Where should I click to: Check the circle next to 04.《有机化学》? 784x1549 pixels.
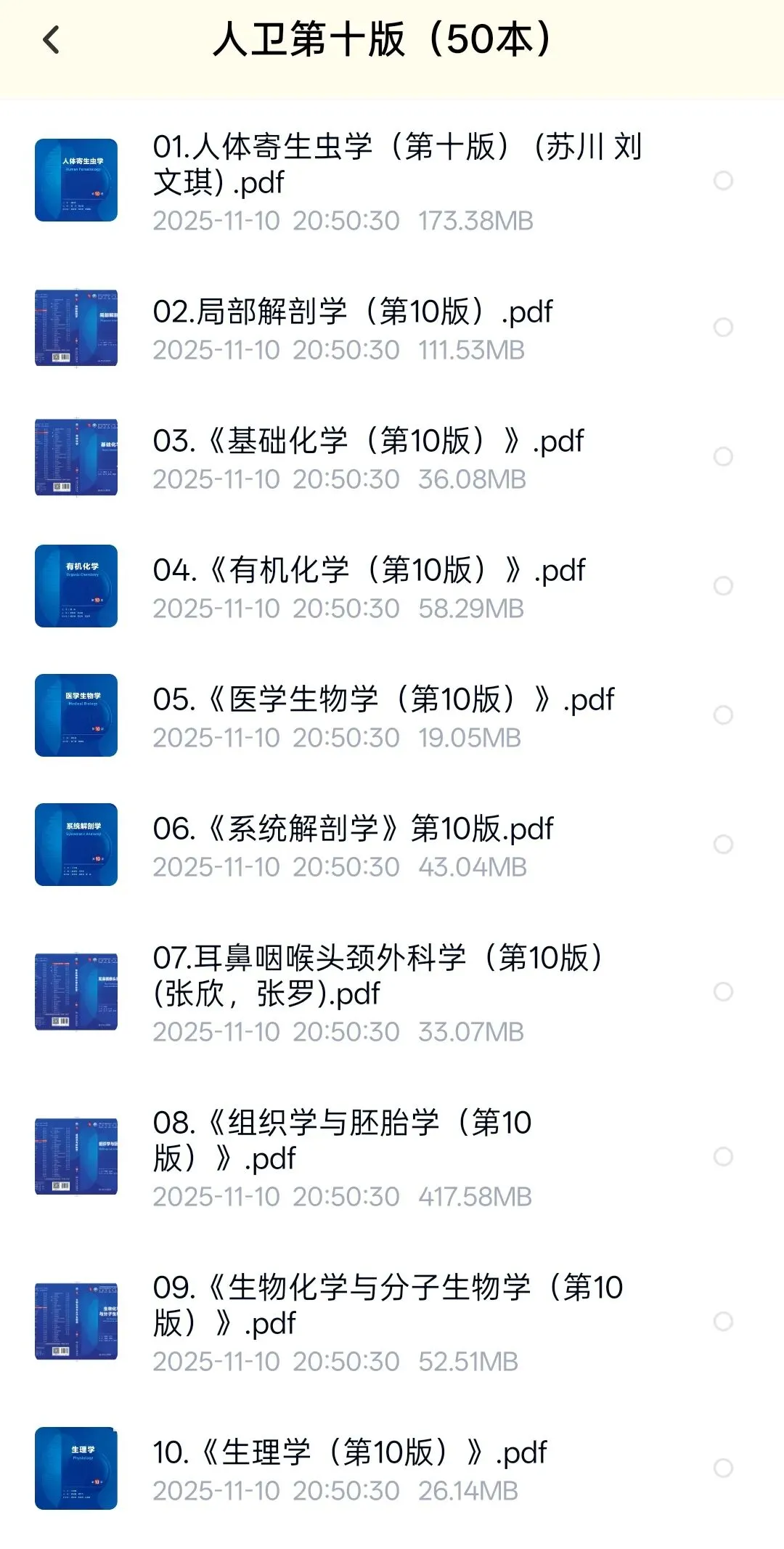coord(723,586)
